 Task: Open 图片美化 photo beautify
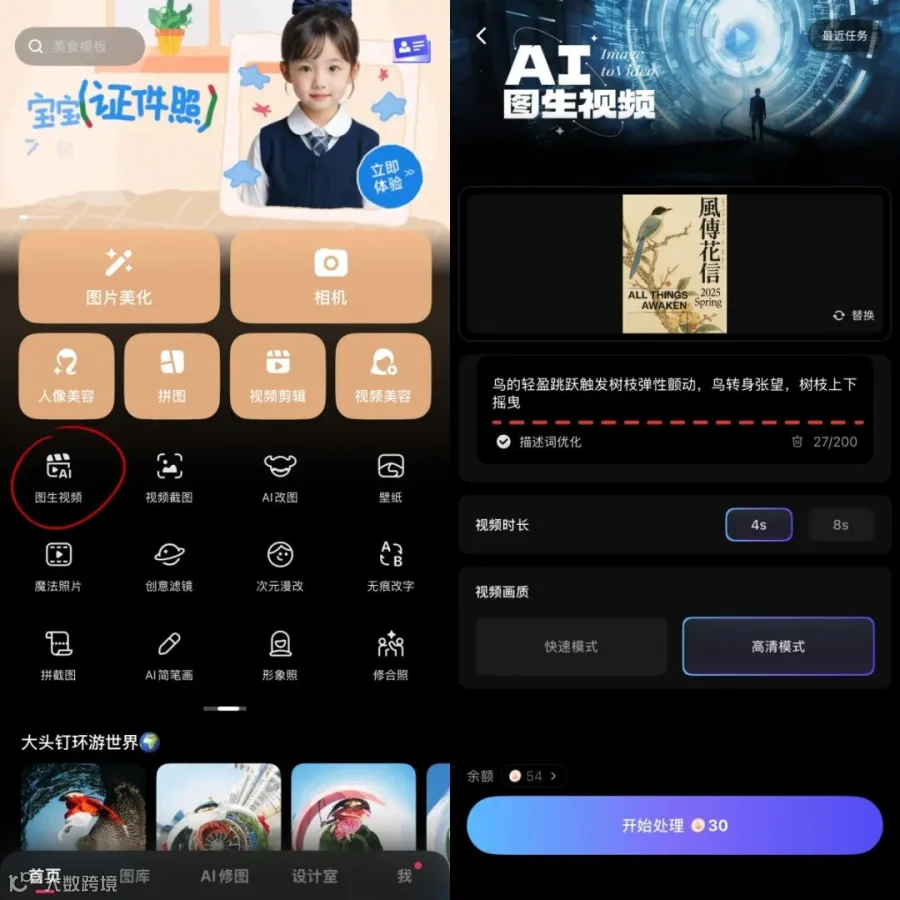[x=119, y=277]
